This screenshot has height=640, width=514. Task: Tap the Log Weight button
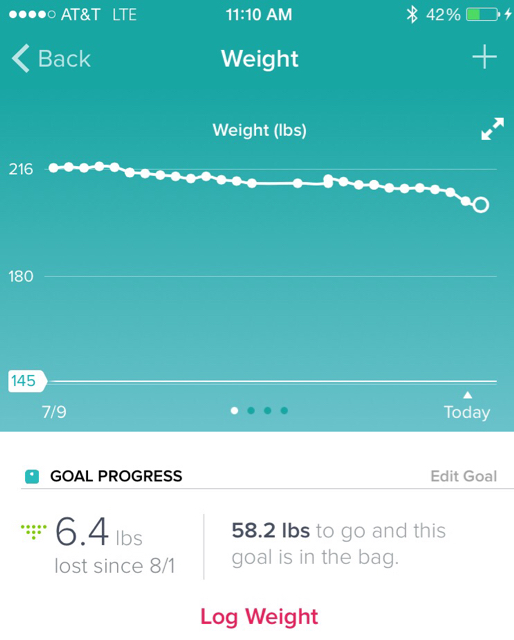[259, 616]
